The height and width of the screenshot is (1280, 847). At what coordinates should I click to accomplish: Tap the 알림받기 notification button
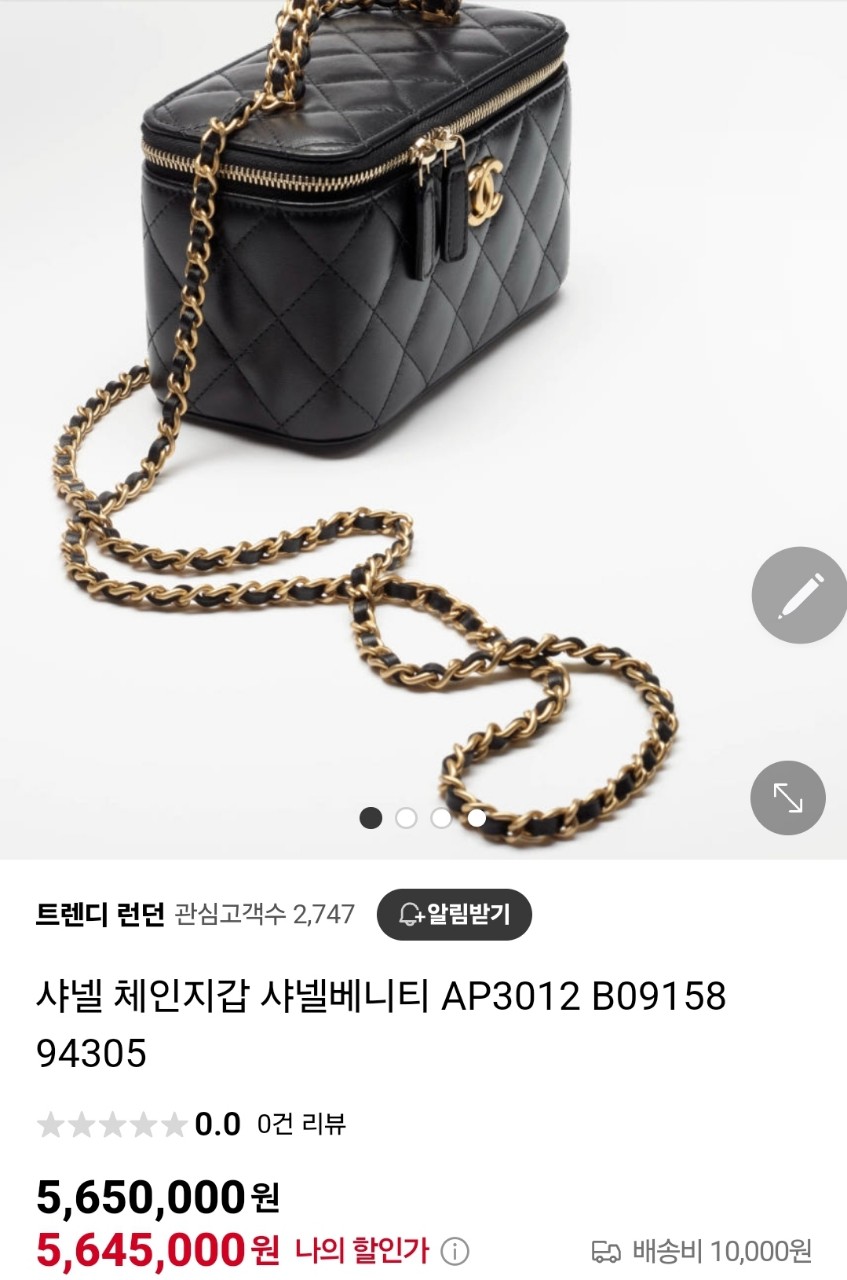[x=454, y=914]
